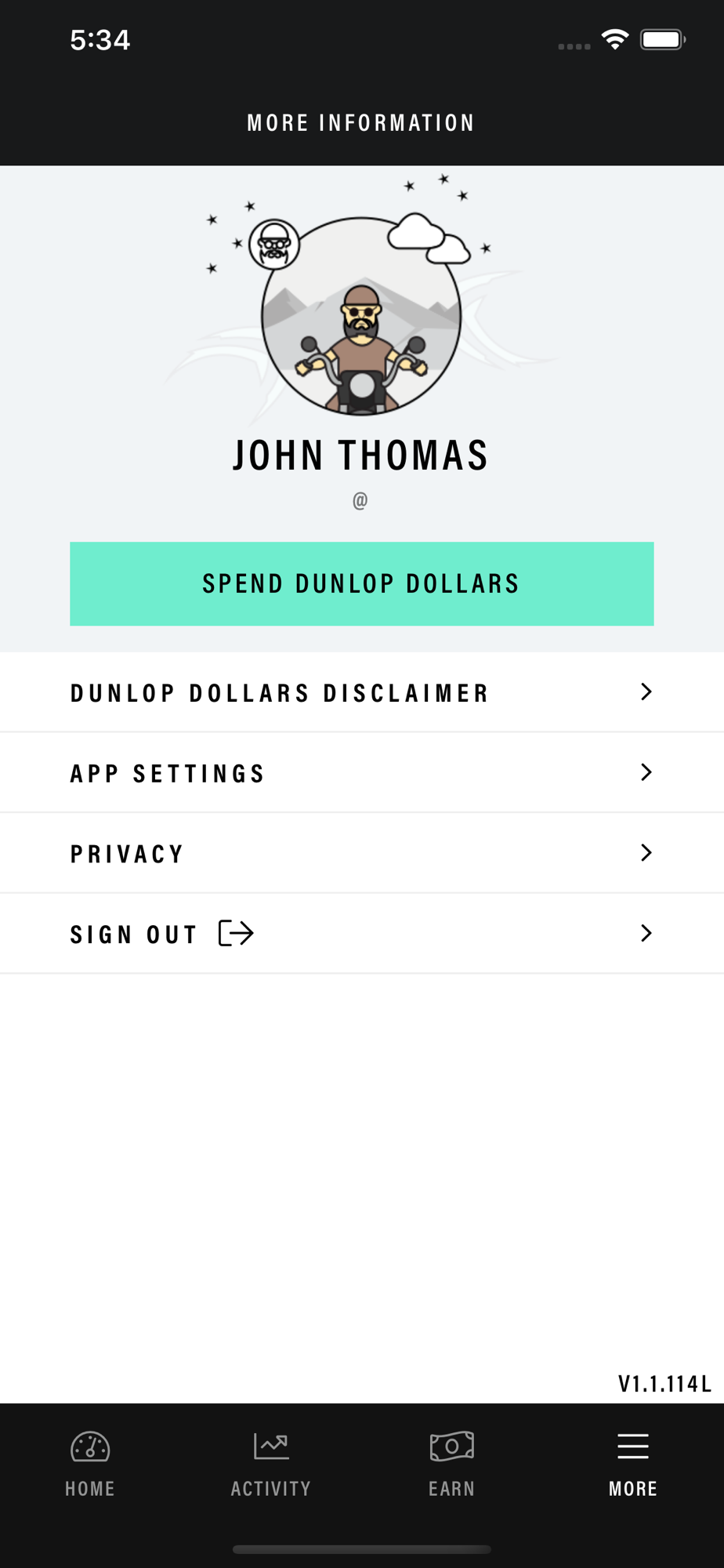Image resolution: width=724 pixels, height=1568 pixels.
Task: Open the Dunlop Dollars Disclaimer row
Action: pyautogui.click(x=362, y=692)
